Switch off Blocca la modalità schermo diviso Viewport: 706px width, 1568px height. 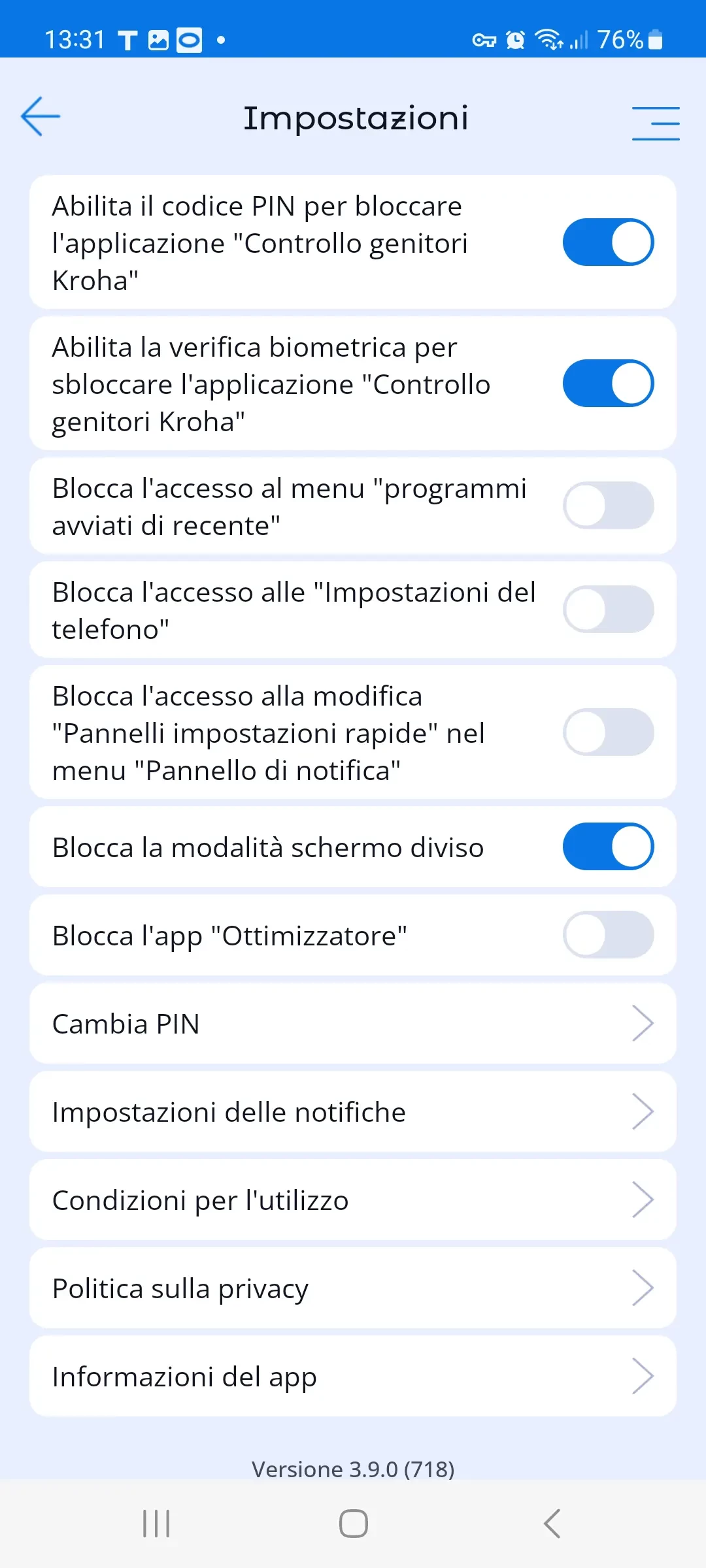point(608,847)
